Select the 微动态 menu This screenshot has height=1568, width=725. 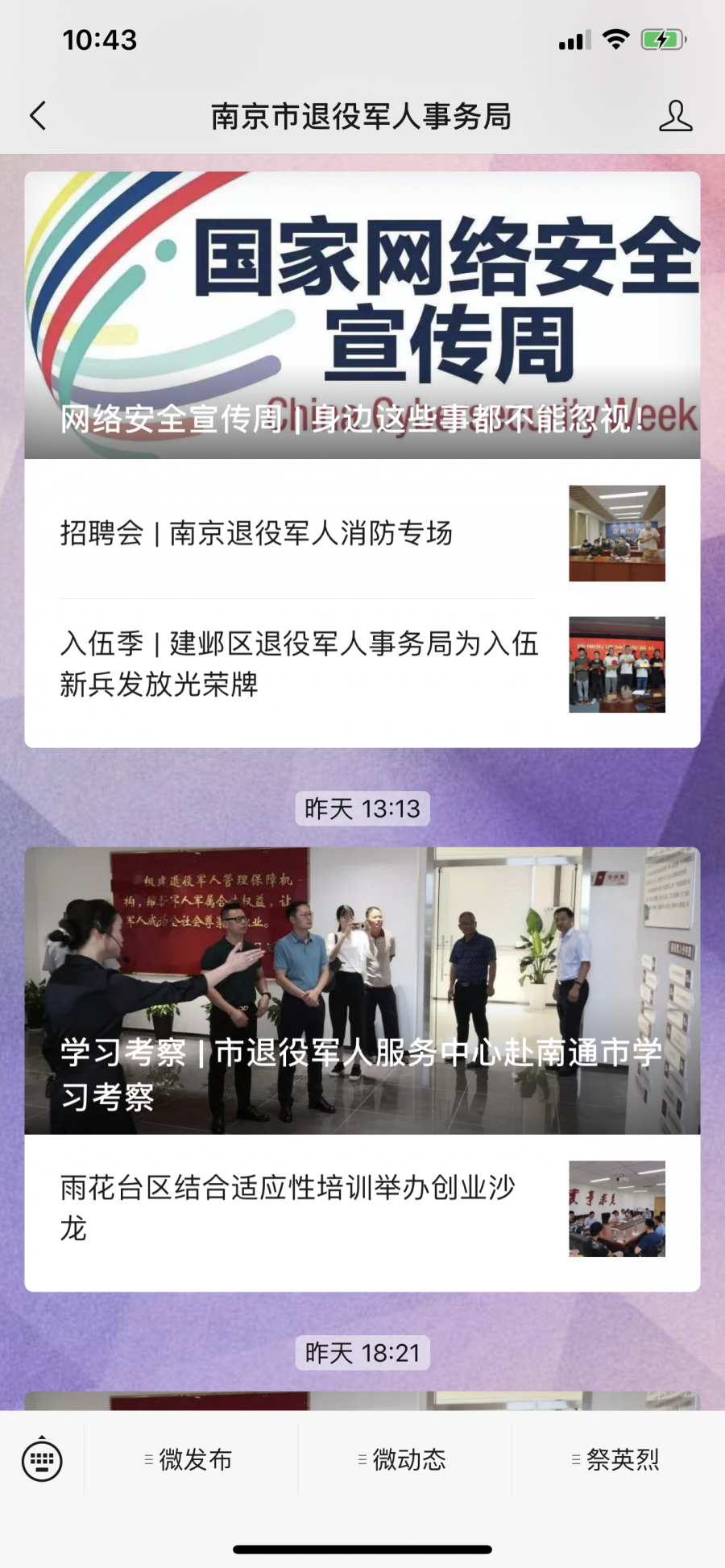point(404,1459)
